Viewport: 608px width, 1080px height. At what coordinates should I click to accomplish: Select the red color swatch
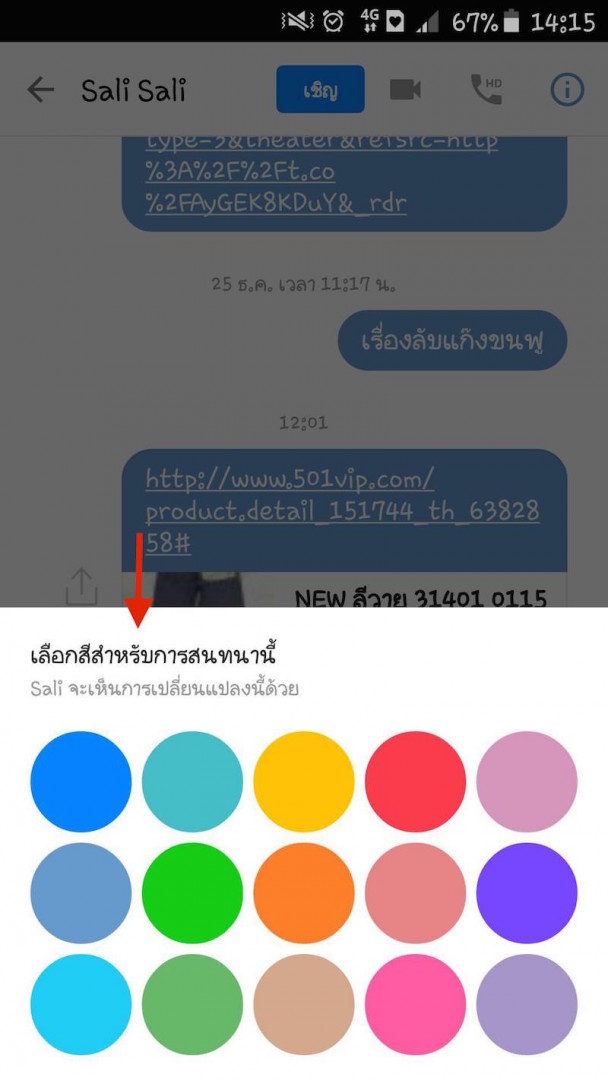[x=415, y=781]
